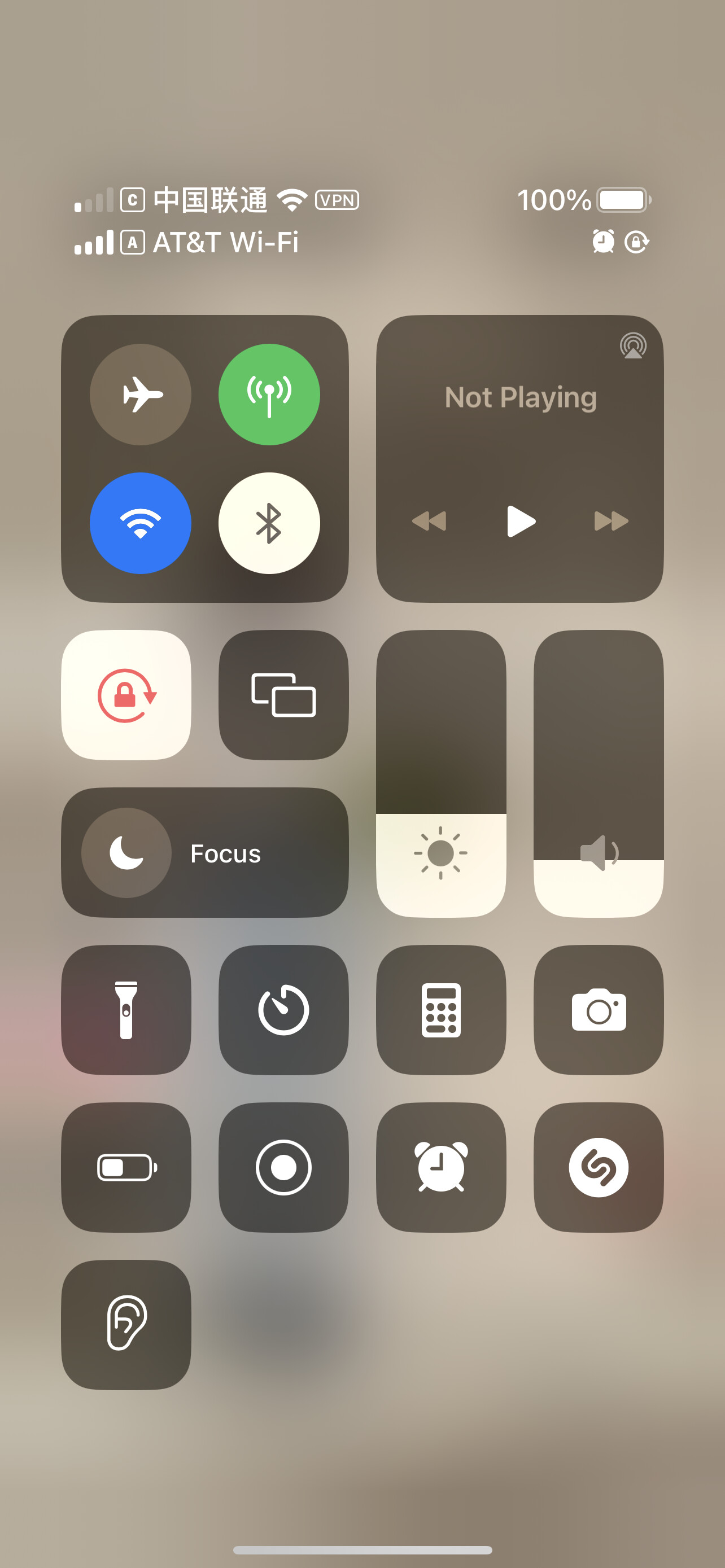Enable Airplane Mode

[x=141, y=395]
